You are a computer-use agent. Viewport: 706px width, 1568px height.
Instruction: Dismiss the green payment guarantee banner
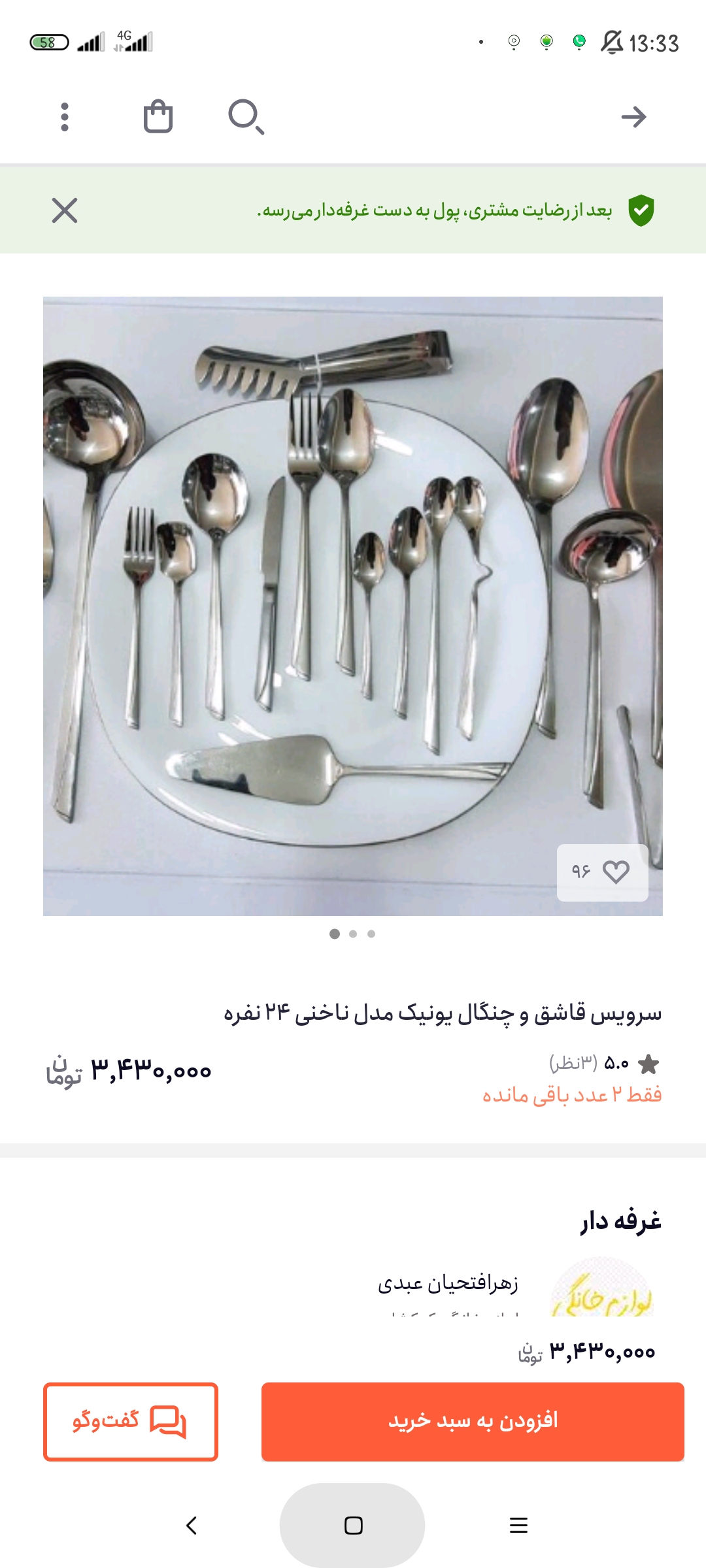(x=65, y=210)
